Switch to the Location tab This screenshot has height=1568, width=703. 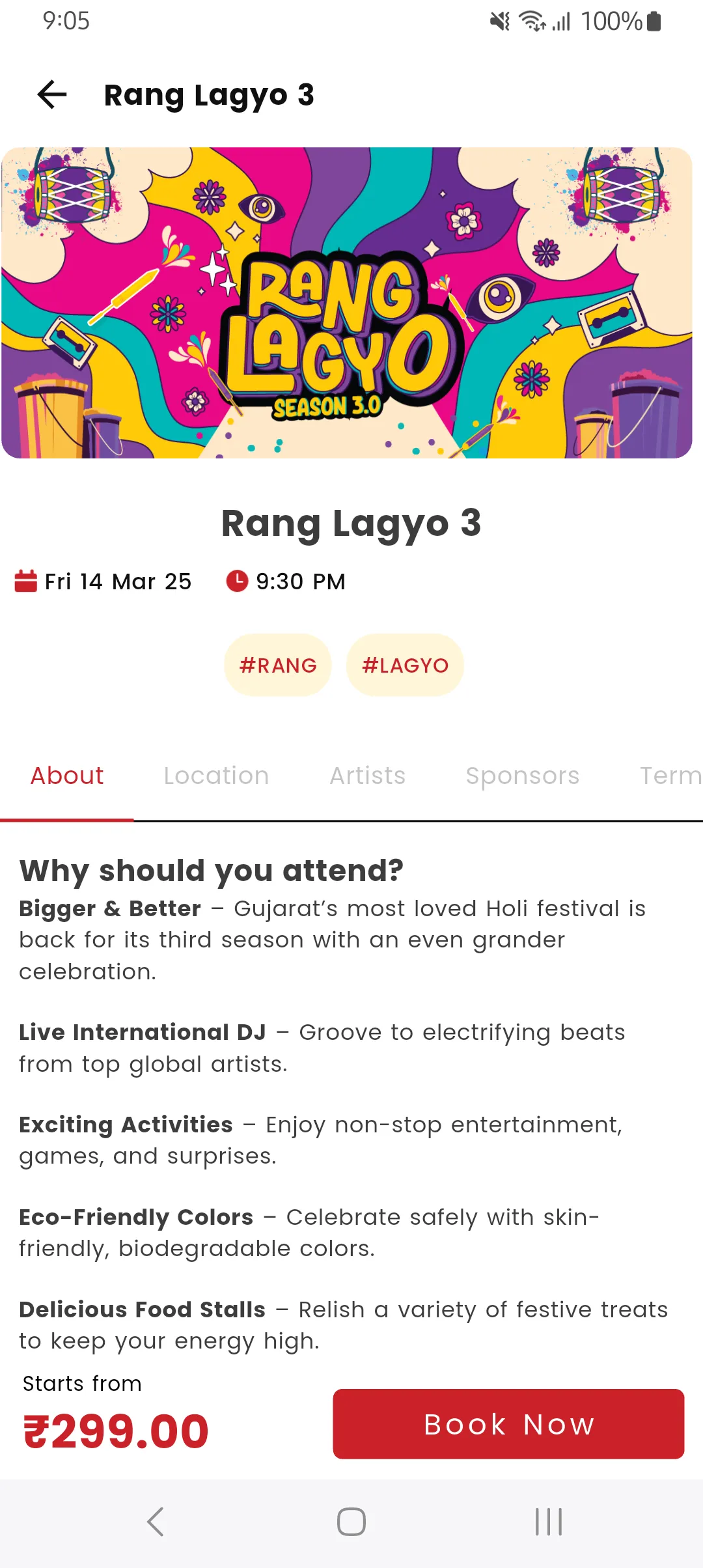pos(216,776)
